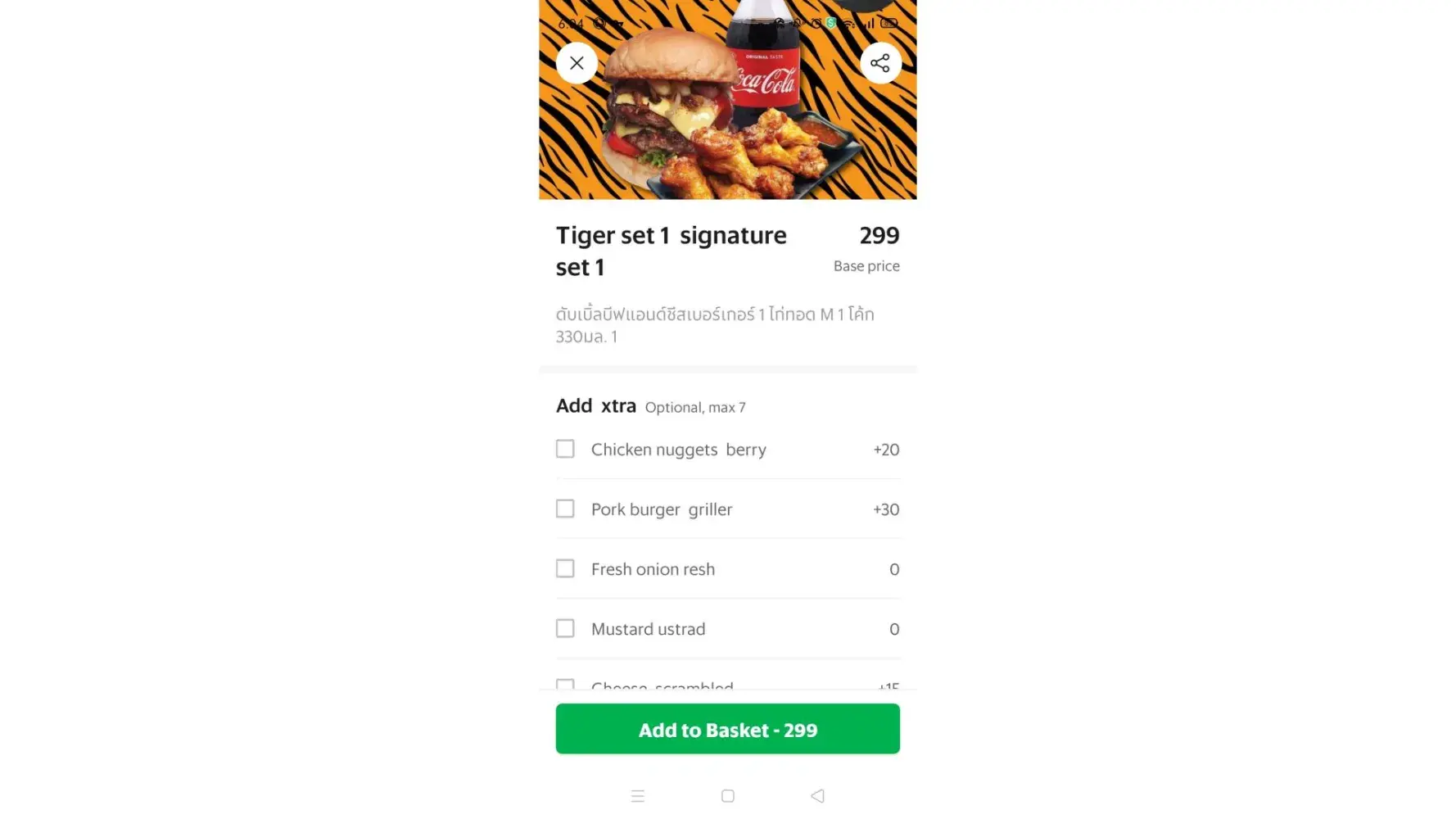Go back using the system back button
The height and width of the screenshot is (819, 1456).
(x=817, y=796)
